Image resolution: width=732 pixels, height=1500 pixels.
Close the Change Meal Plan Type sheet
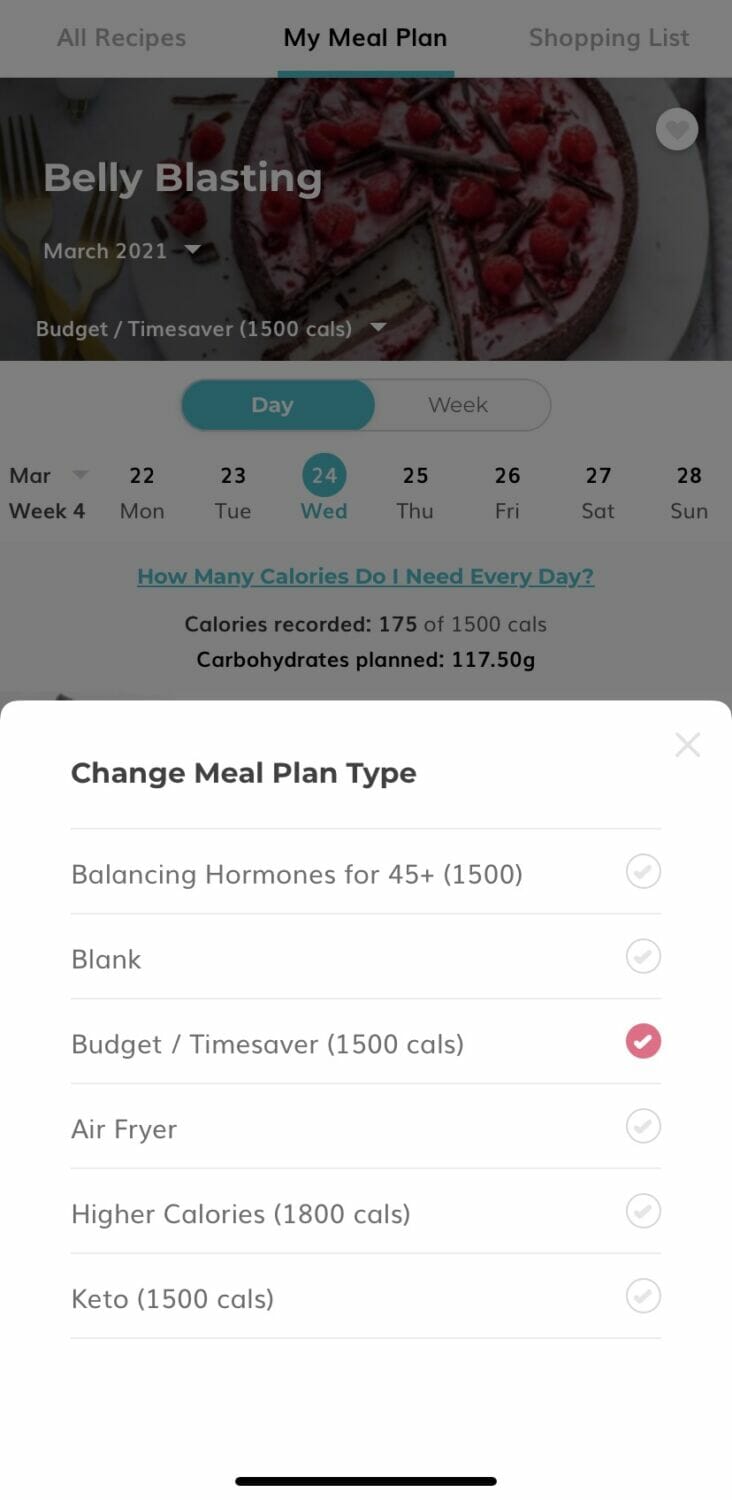click(x=687, y=745)
